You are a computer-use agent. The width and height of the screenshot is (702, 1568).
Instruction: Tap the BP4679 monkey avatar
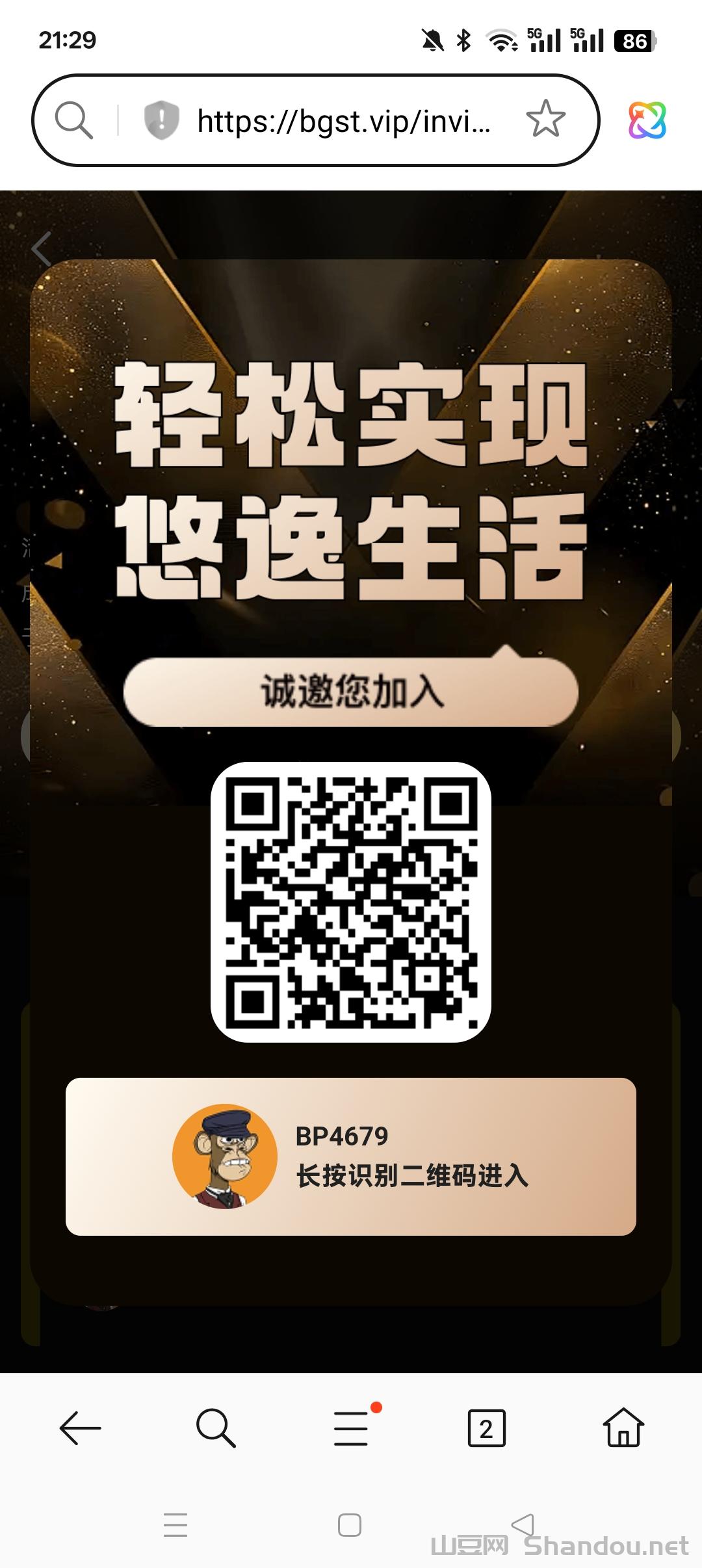226,1154
